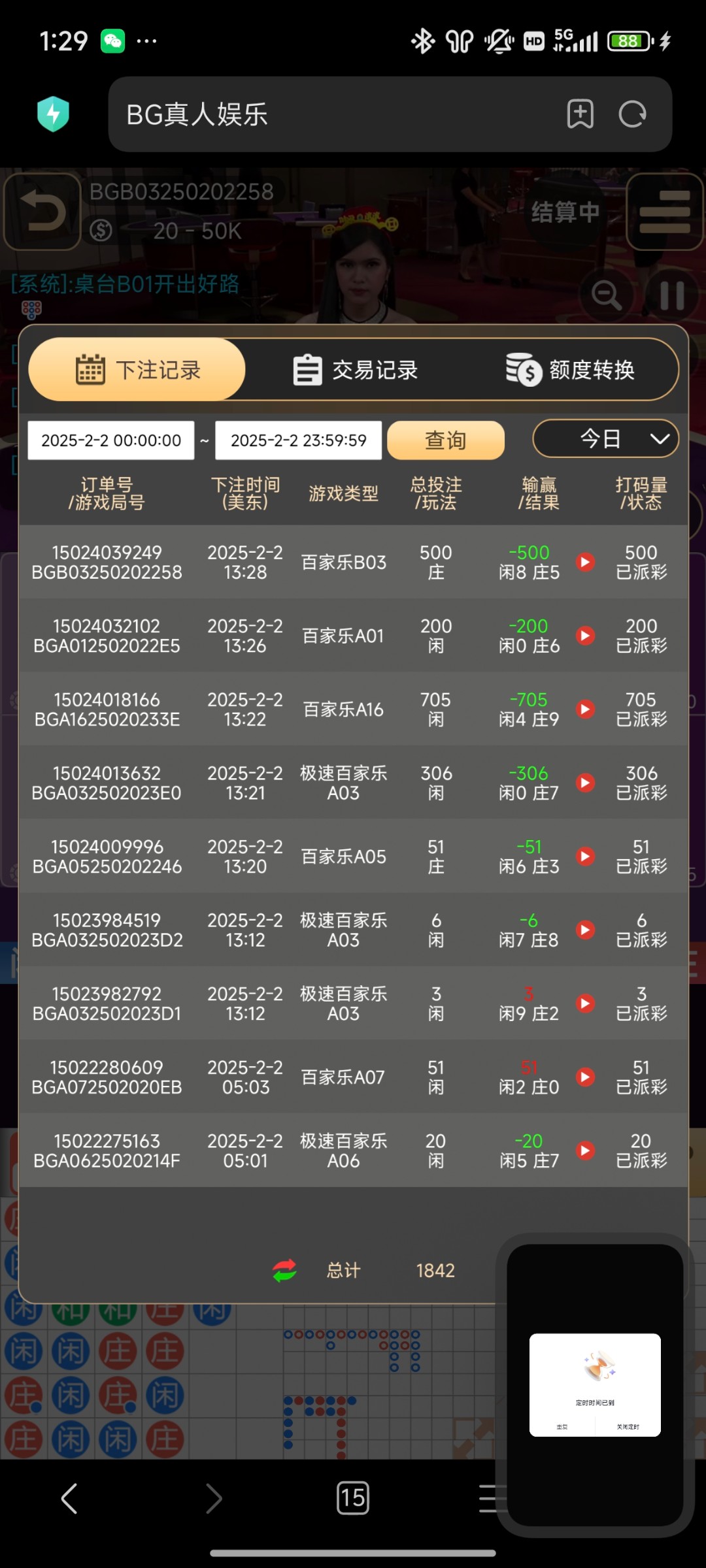Replay video for order 15024018166
706x1568 pixels.
(x=585, y=709)
